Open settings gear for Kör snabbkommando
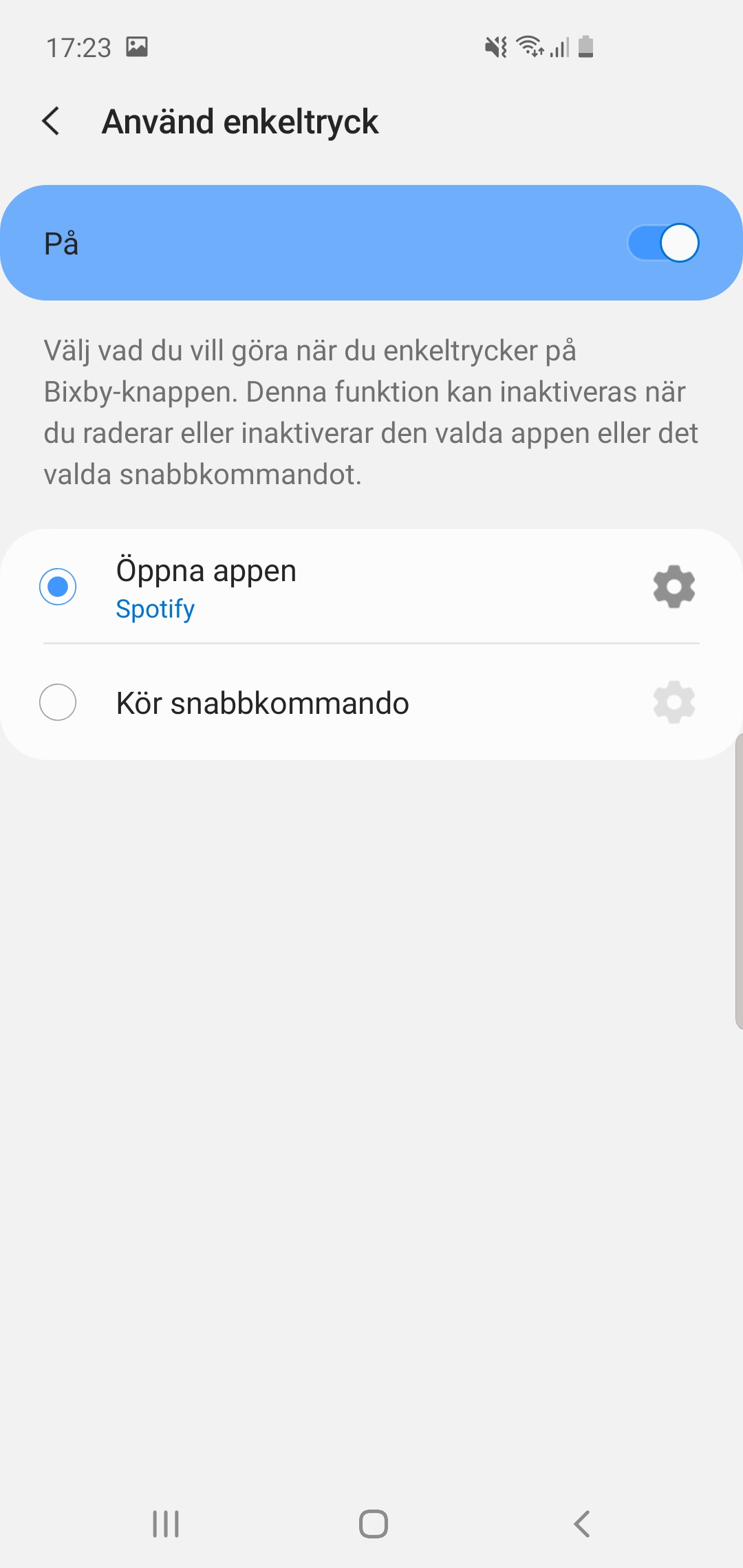The image size is (743, 1568). pos(674,702)
